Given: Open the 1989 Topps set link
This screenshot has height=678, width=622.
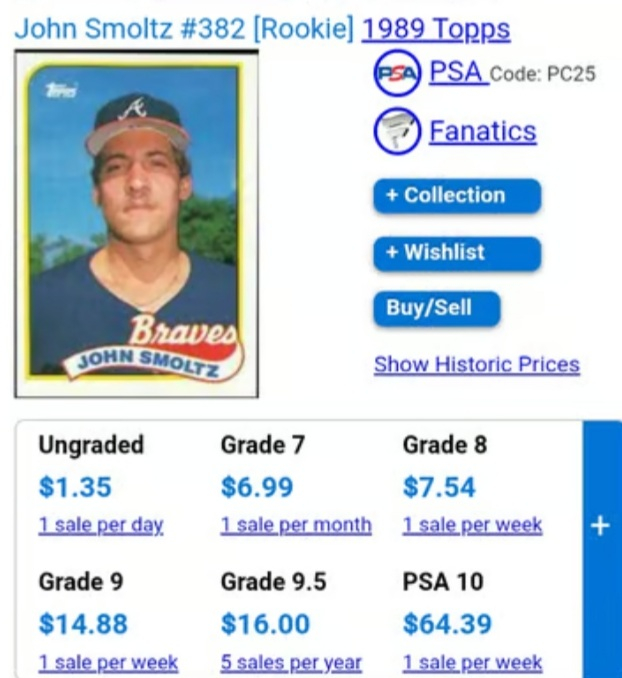Looking at the screenshot, I should (x=435, y=29).
